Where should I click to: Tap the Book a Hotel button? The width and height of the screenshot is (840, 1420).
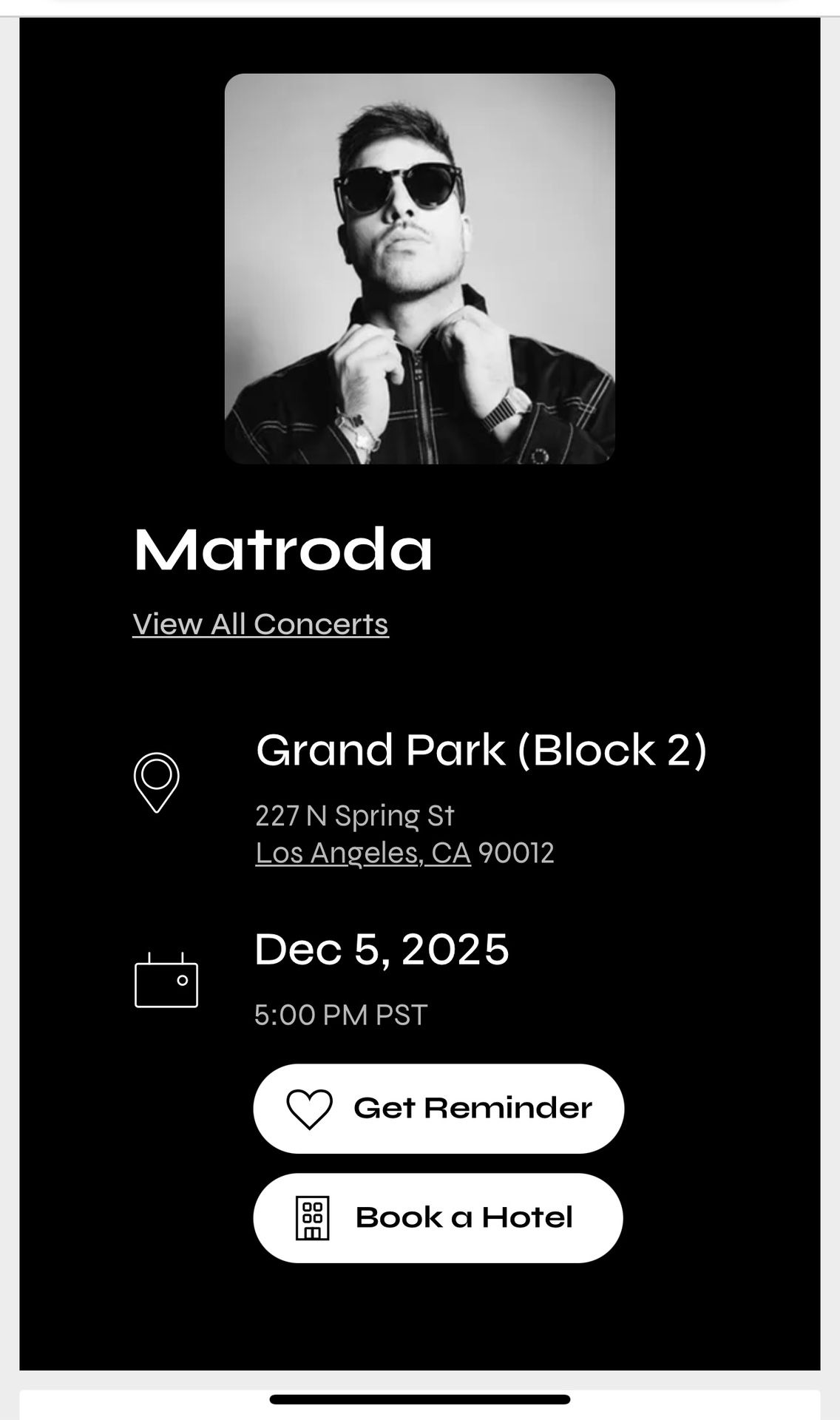[x=438, y=1217]
